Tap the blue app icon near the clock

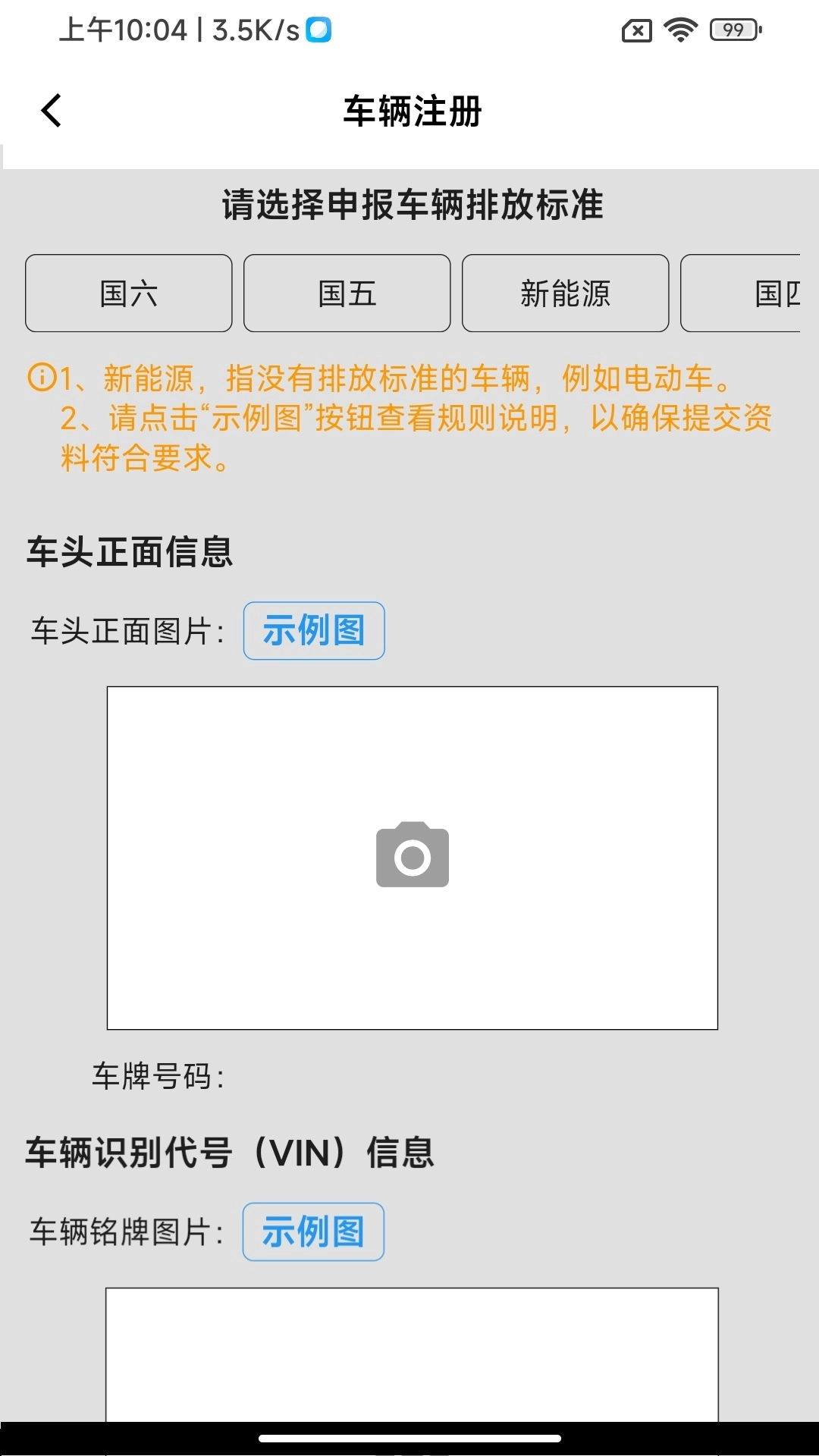point(319,31)
